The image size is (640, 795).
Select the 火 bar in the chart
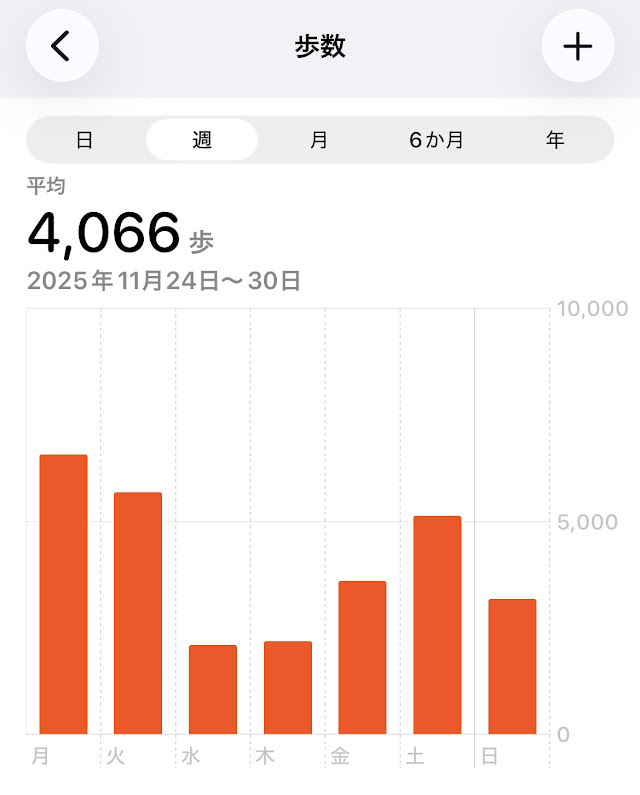pos(138,614)
